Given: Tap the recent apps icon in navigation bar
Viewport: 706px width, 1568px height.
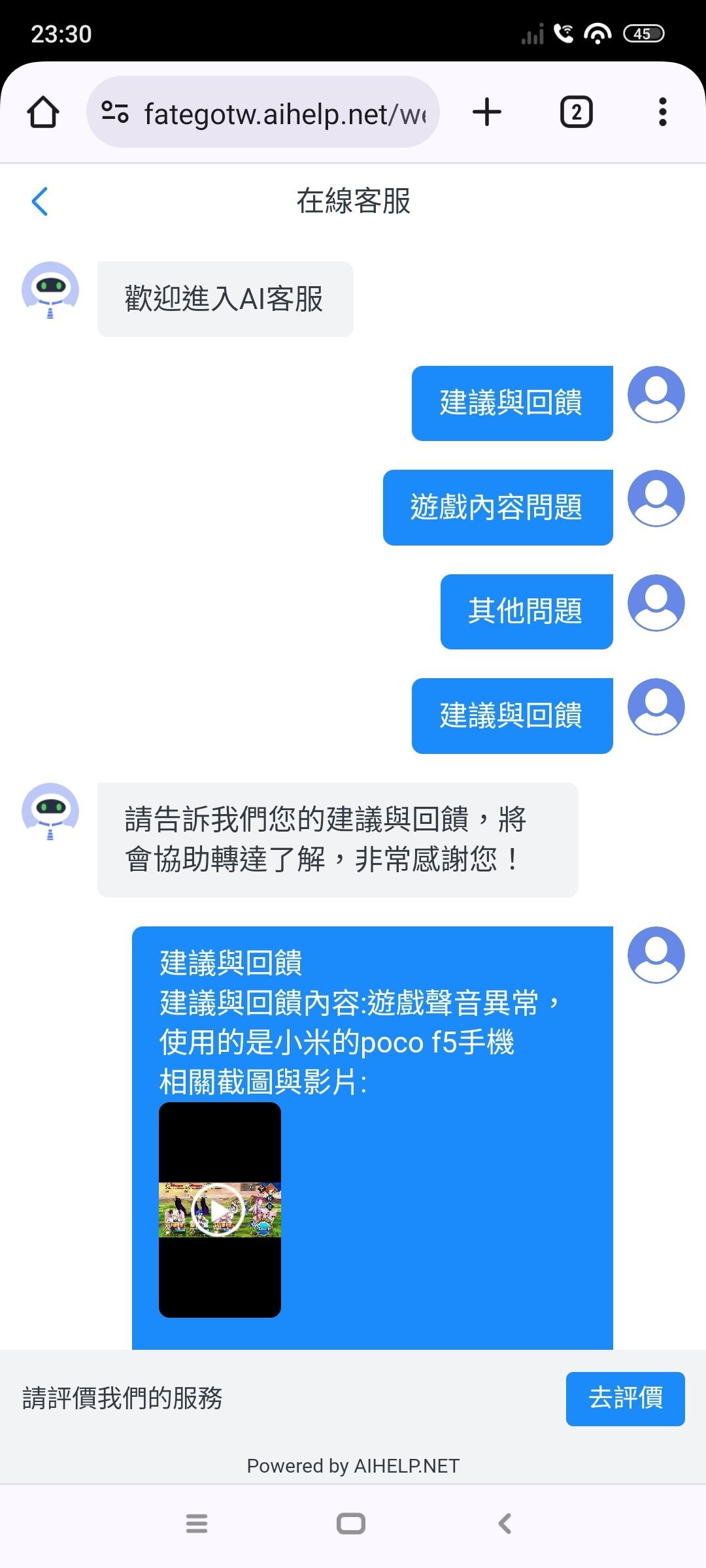Looking at the screenshot, I should click(350, 1524).
